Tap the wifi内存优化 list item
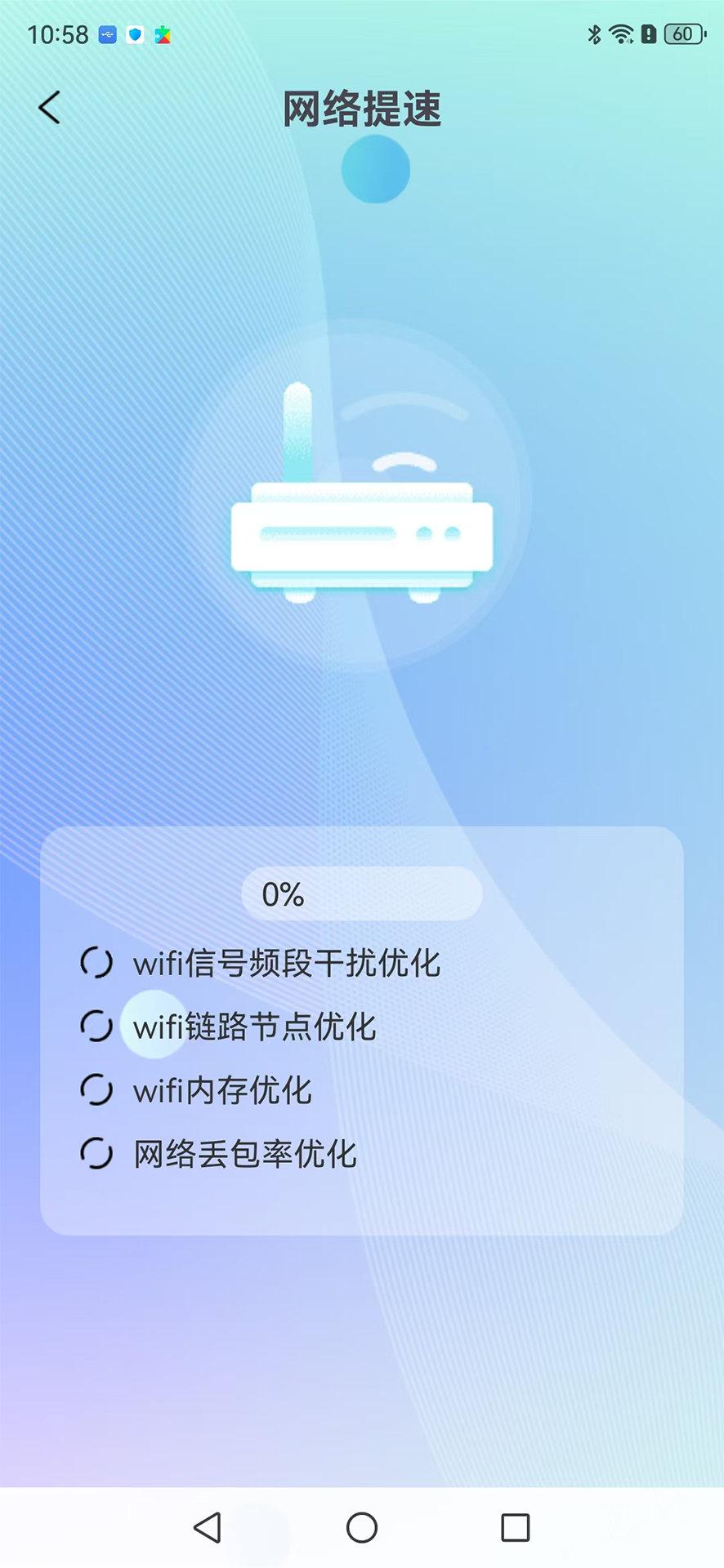The width and height of the screenshot is (724, 1568). (x=221, y=1091)
